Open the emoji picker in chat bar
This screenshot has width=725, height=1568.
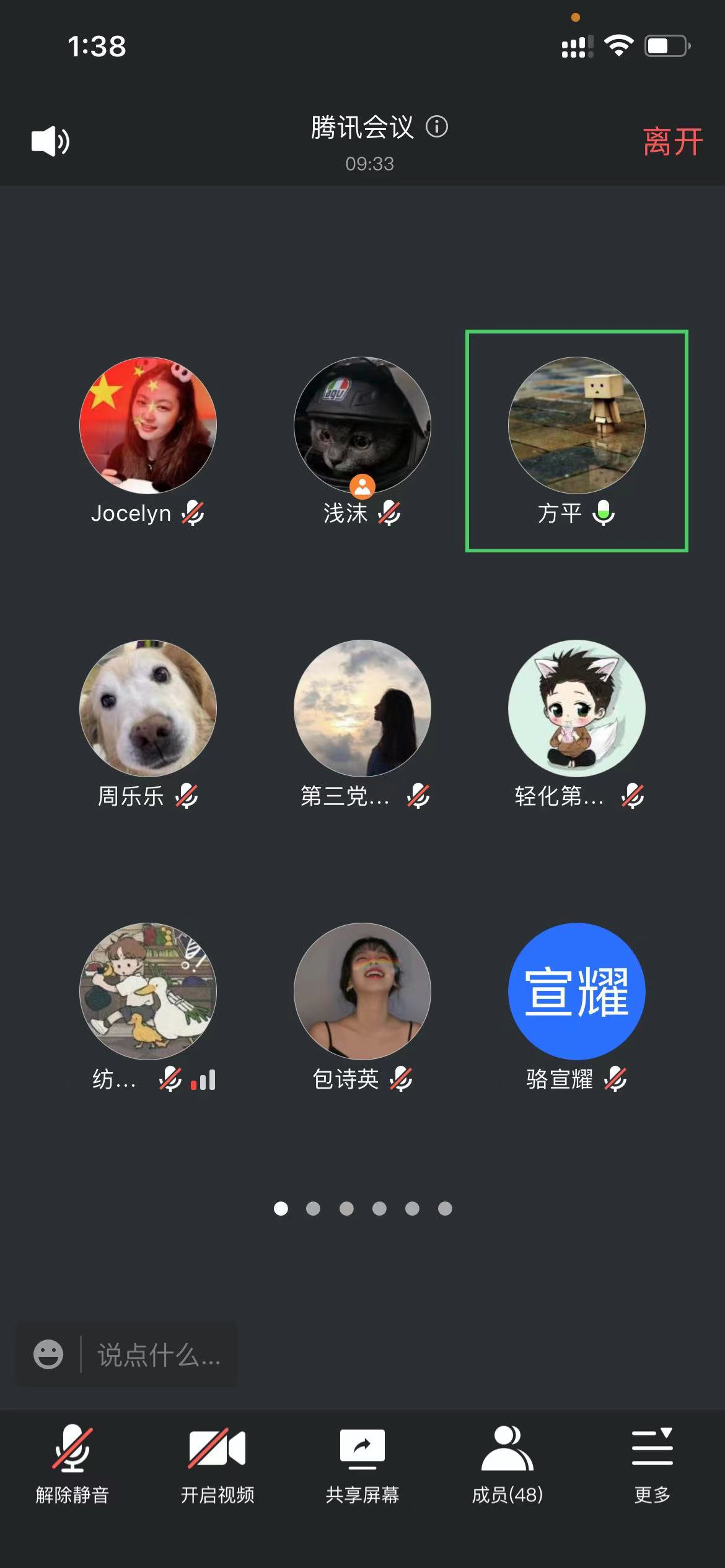(48, 1354)
